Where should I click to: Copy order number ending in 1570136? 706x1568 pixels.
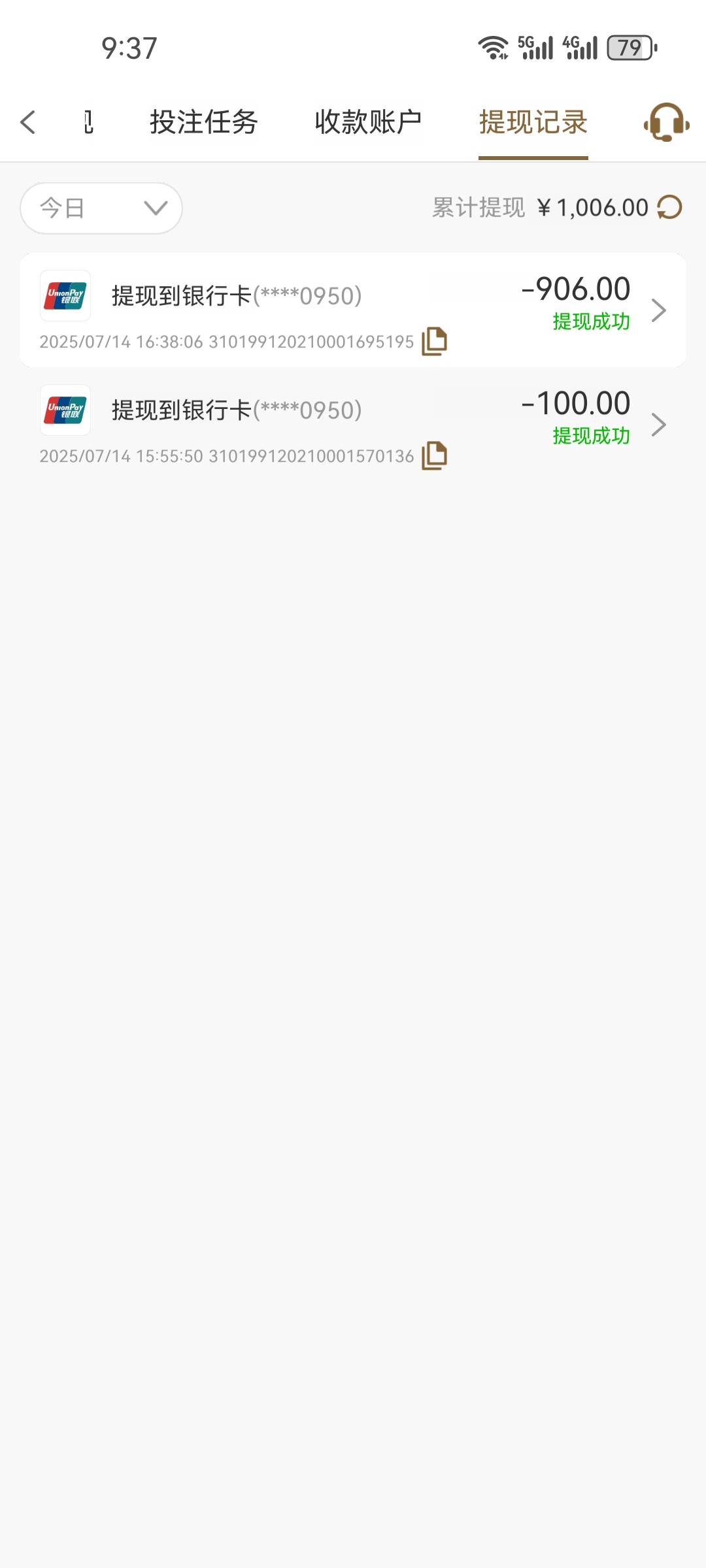(434, 455)
